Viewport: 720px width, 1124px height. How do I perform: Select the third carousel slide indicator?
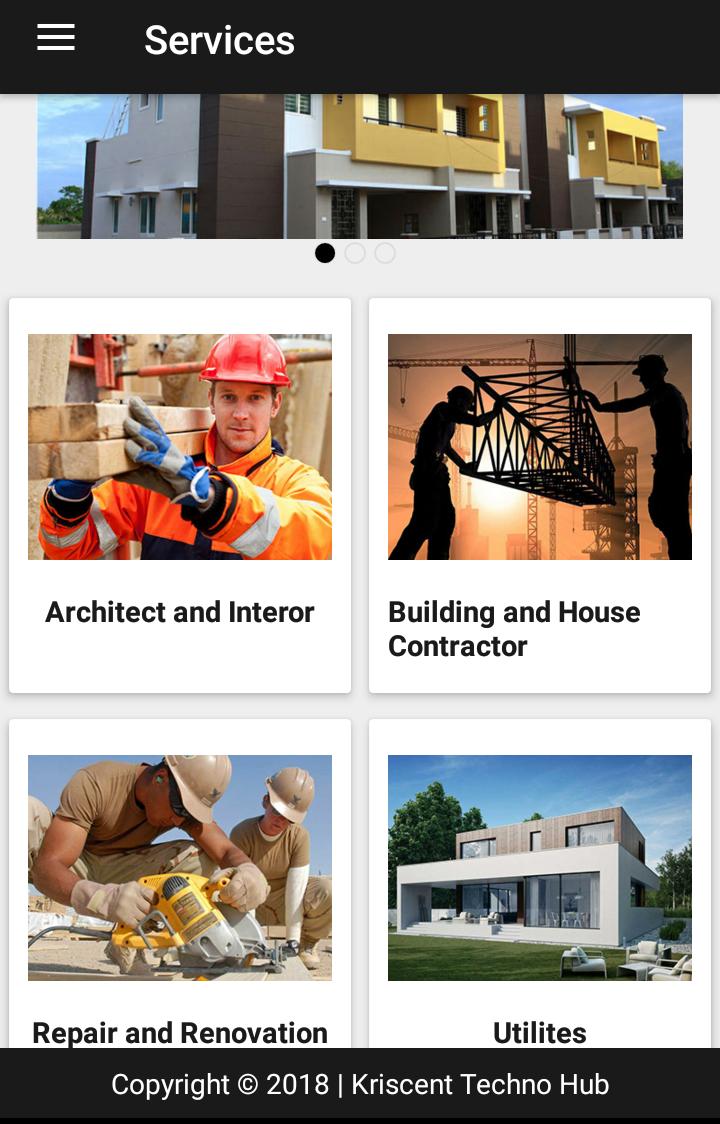[385, 253]
